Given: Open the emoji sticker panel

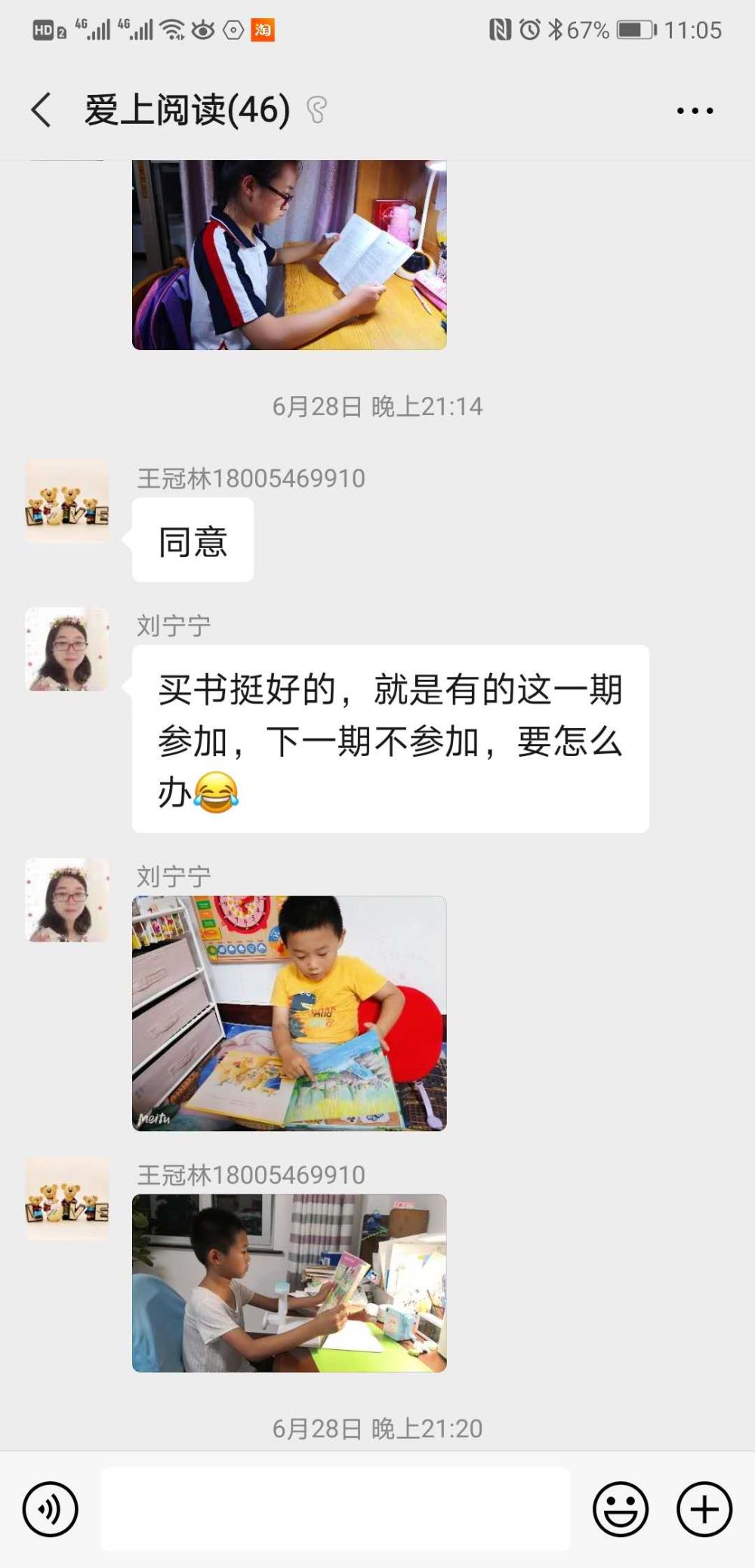Looking at the screenshot, I should click(x=621, y=1509).
